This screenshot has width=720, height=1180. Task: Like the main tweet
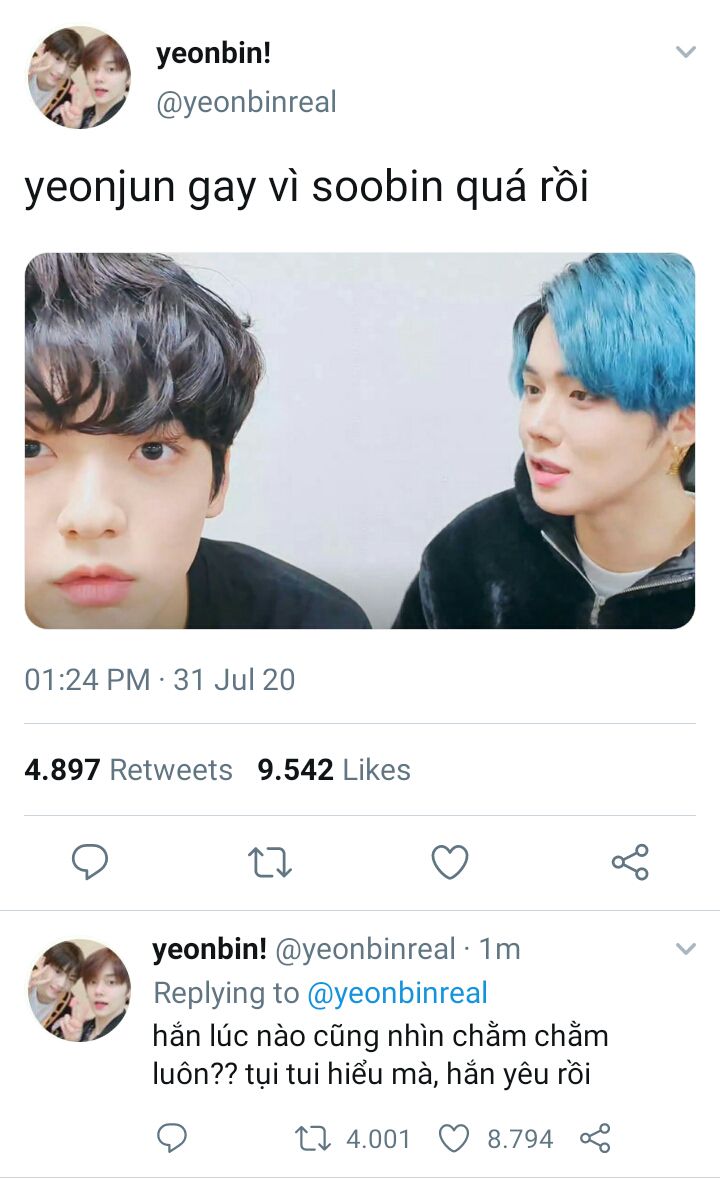coord(450,861)
